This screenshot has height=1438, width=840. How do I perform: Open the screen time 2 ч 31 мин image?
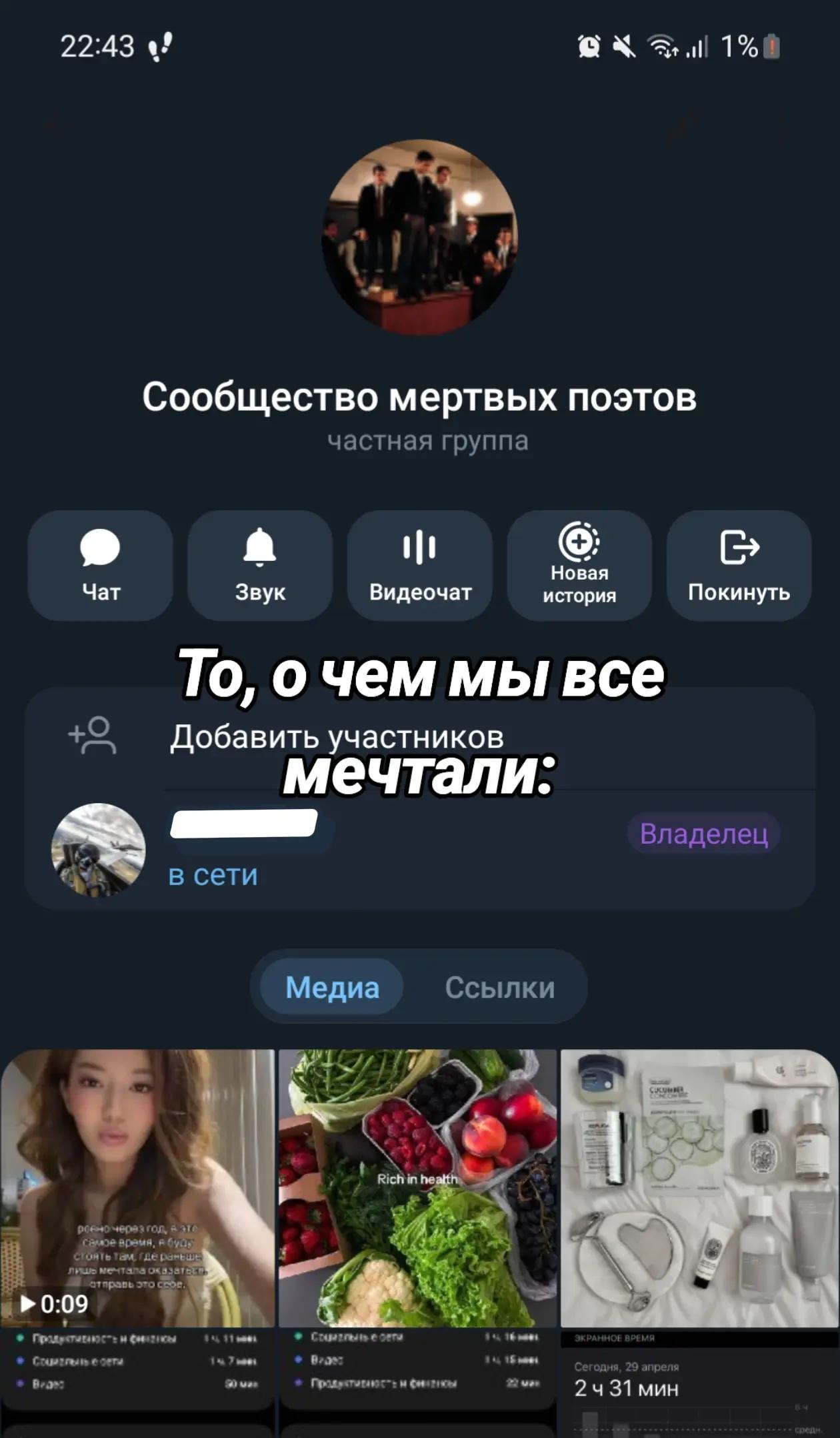(x=700, y=1384)
